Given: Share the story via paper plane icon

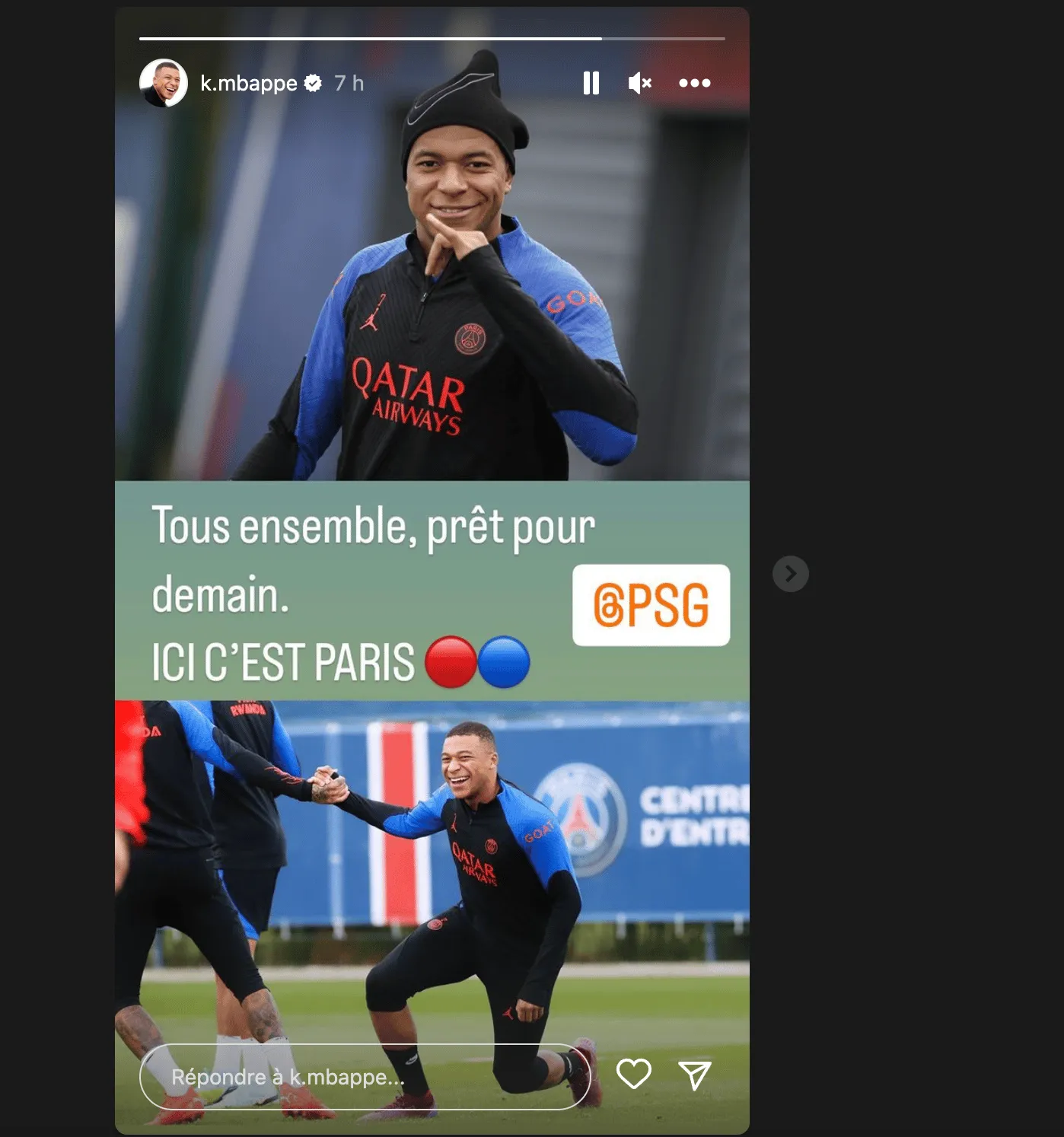Looking at the screenshot, I should click(694, 1075).
